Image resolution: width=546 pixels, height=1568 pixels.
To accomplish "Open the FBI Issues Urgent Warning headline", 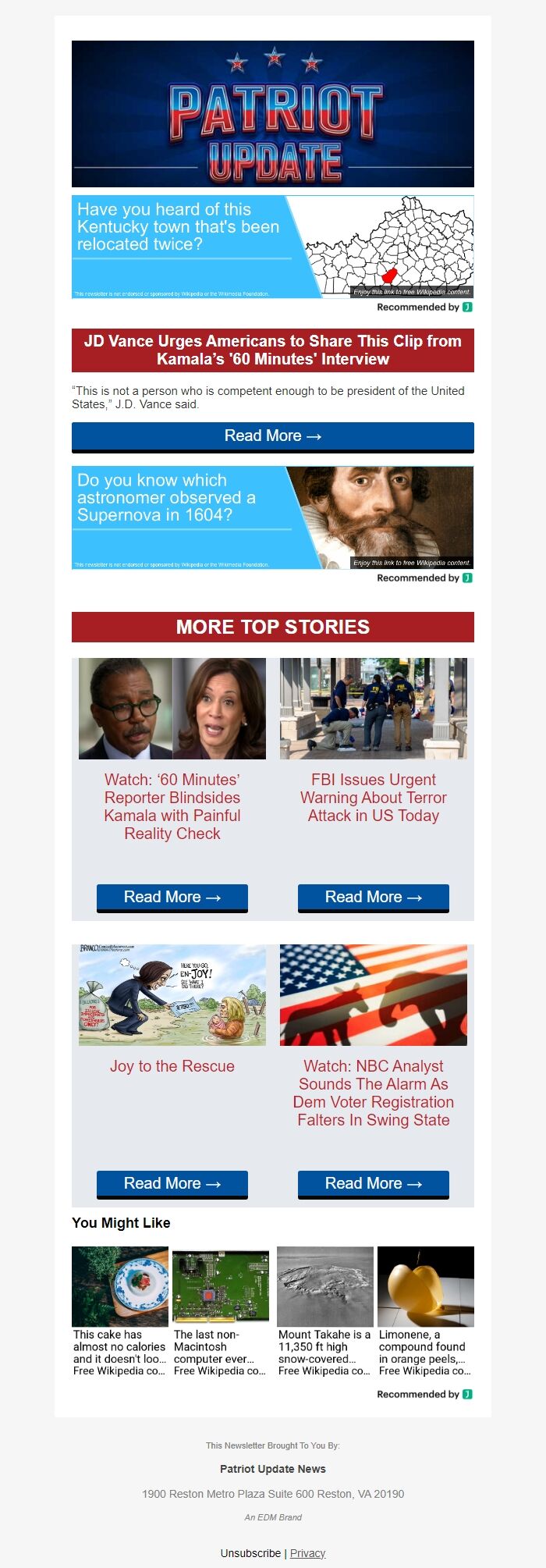I will pyautogui.click(x=373, y=798).
